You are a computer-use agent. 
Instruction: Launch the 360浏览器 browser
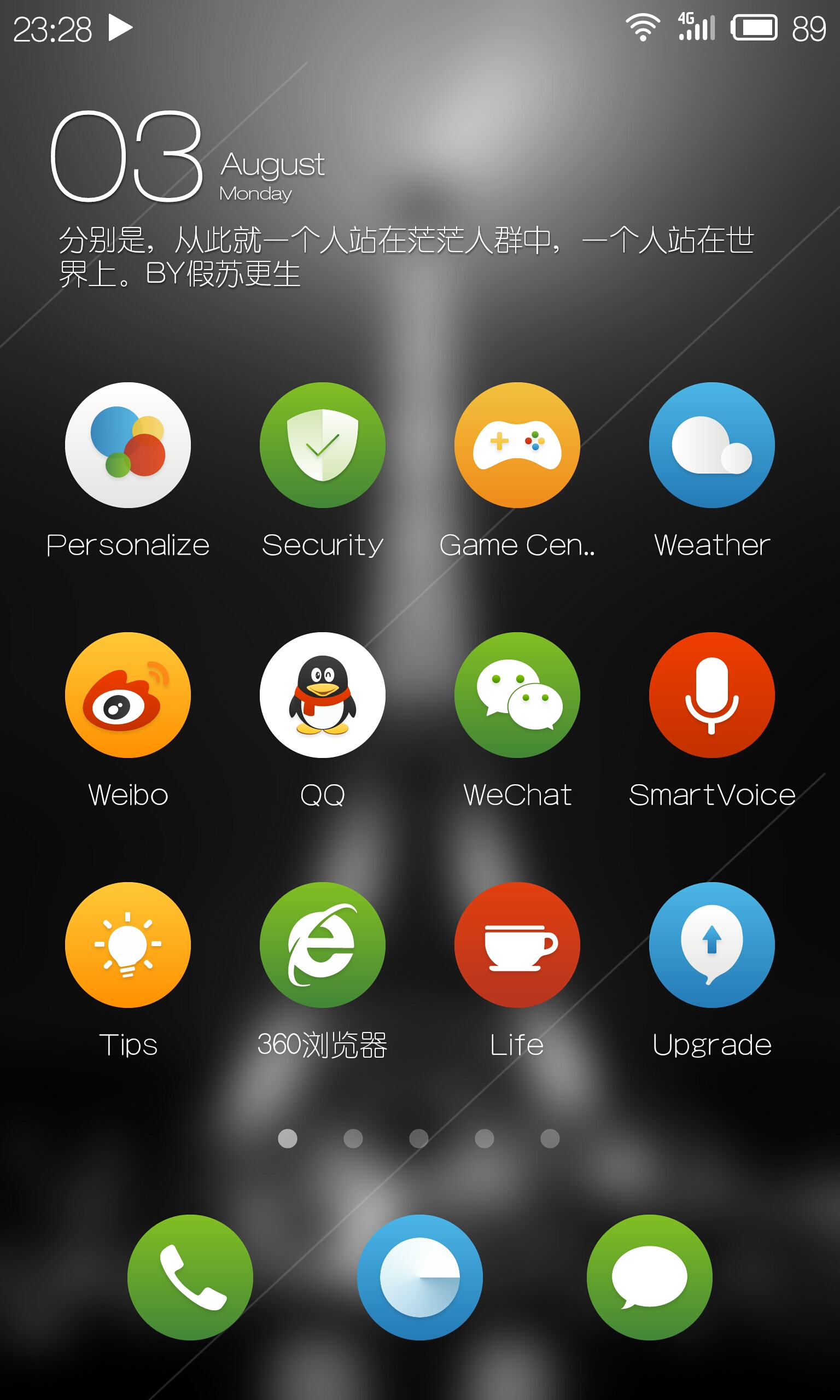tap(322, 944)
